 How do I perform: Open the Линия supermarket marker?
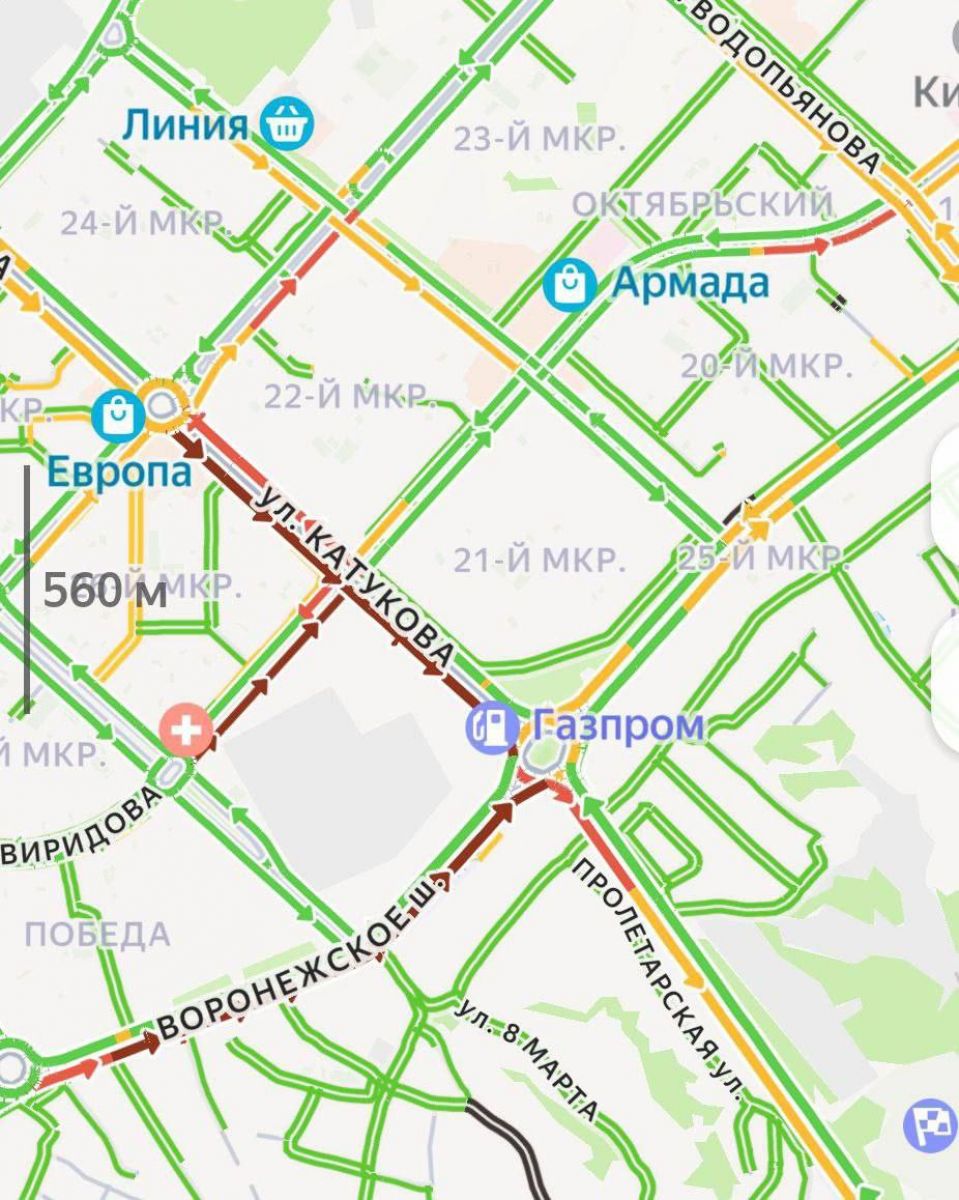(287, 124)
